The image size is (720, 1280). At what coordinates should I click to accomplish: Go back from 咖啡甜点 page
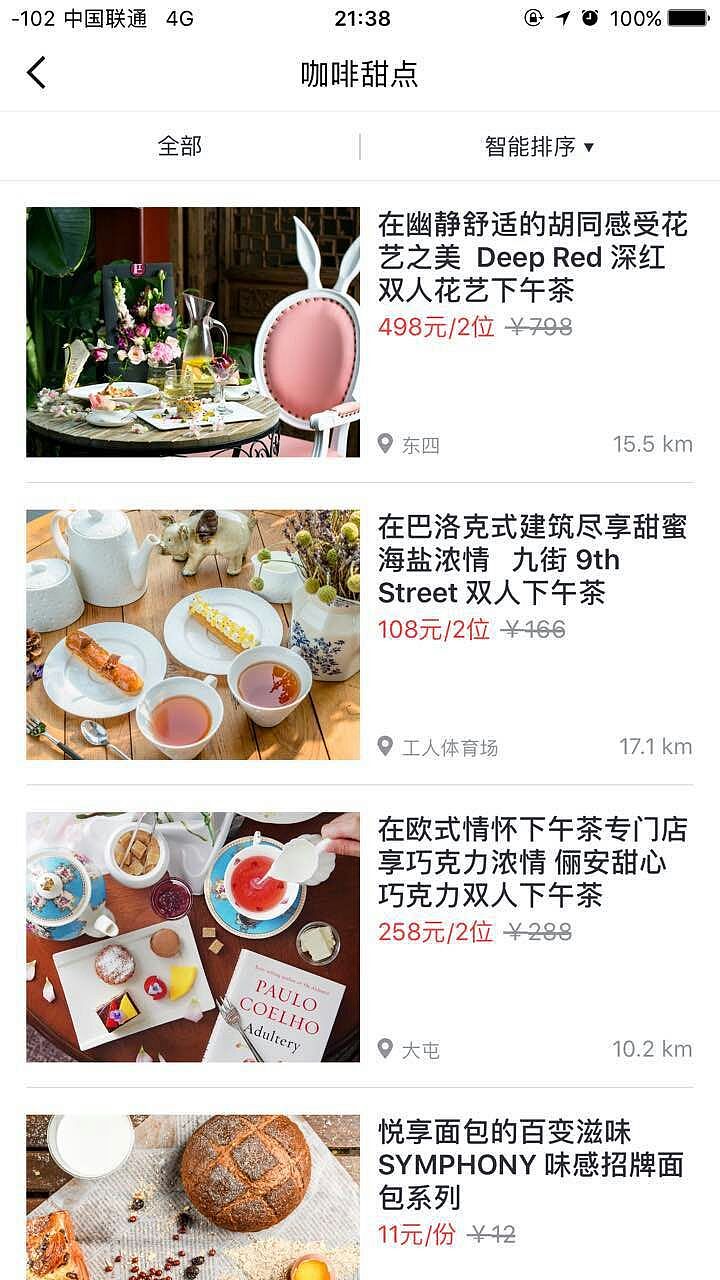tap(36, 73)
